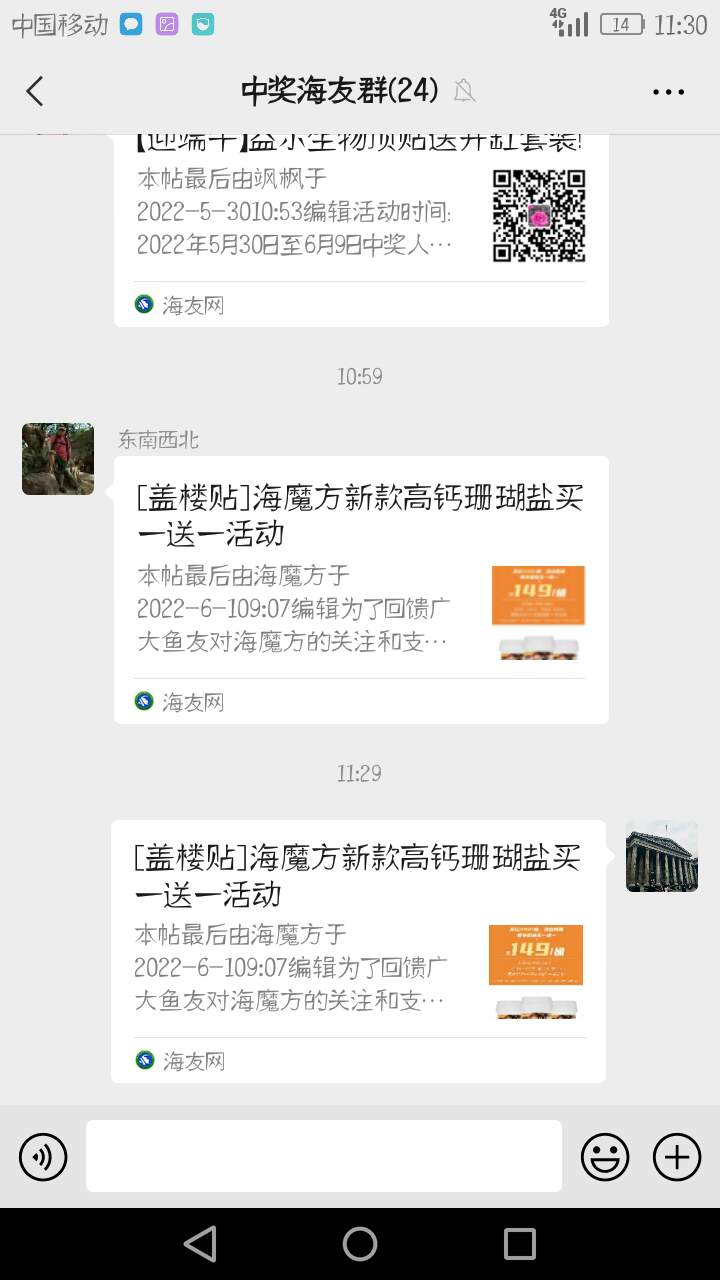Show recent apps from the navigation bar

(520, 1244)
